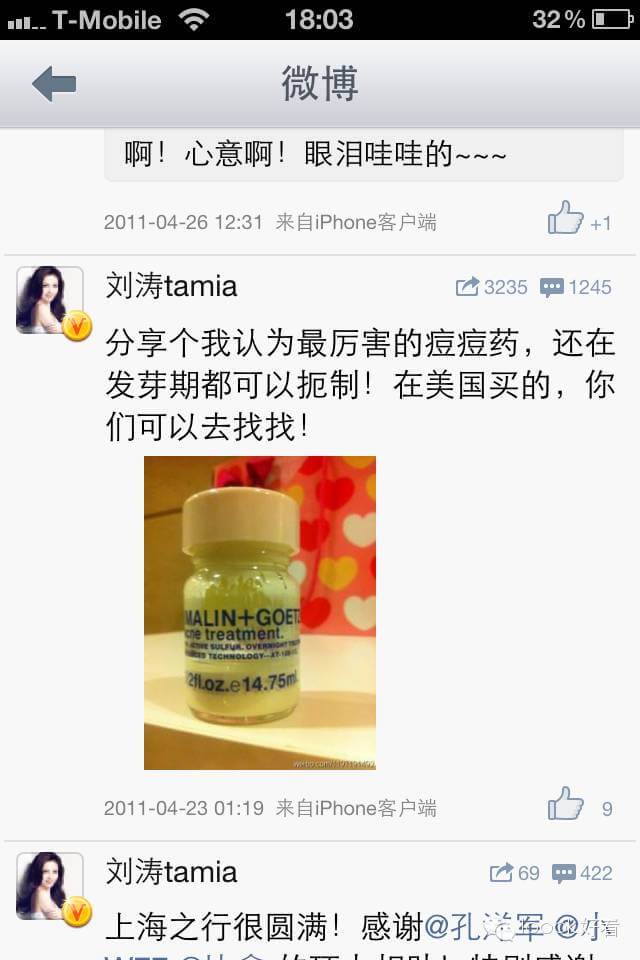
Task: Open the 1245 comments on the acne-treatment post
Action: (575, 287)
